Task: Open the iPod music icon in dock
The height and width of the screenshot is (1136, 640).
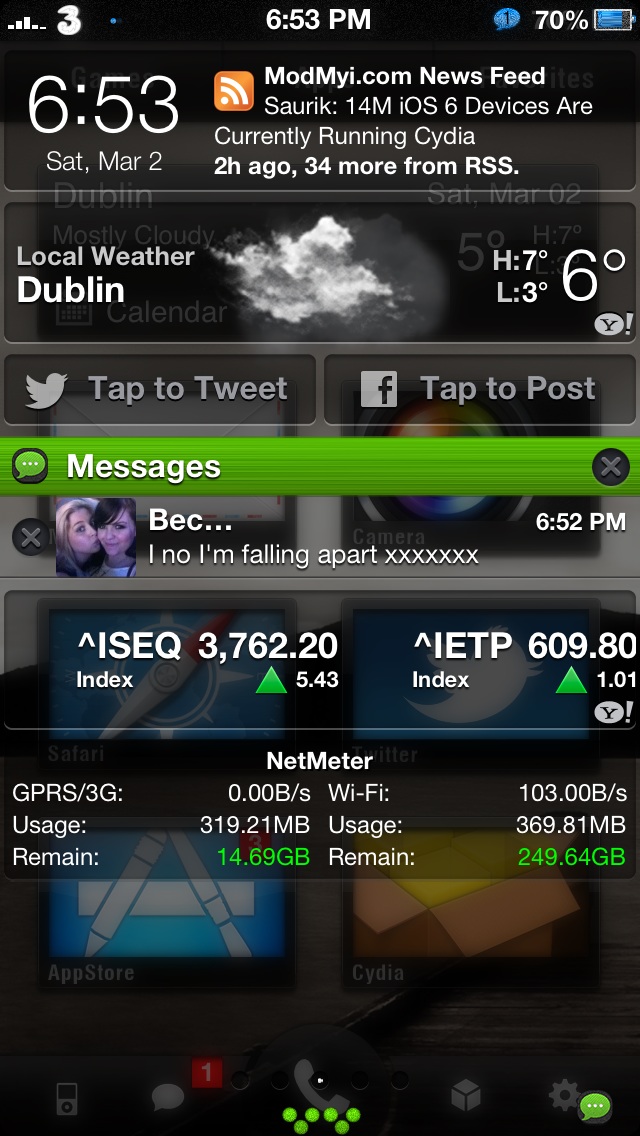Action: 67,1098
